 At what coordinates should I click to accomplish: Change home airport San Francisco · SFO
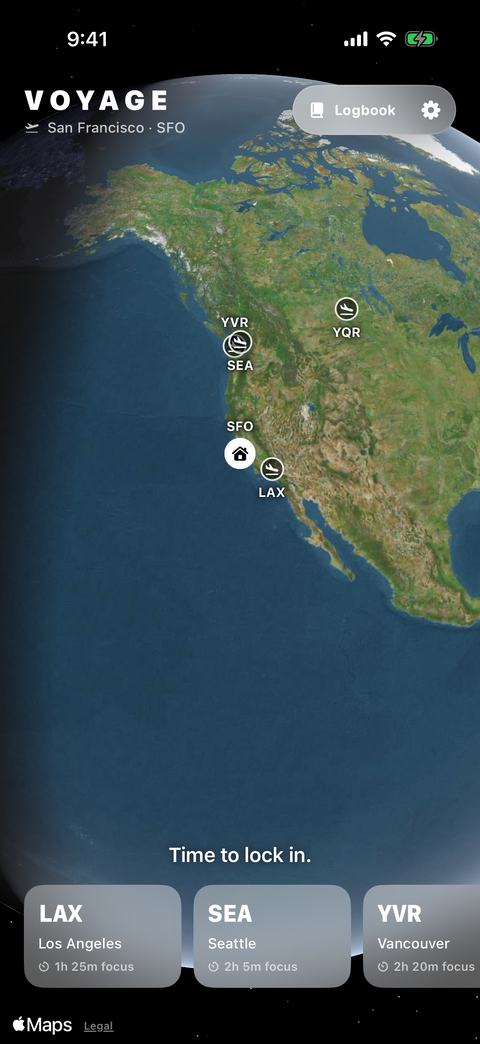pyautogui.click(x=105, y=128)
